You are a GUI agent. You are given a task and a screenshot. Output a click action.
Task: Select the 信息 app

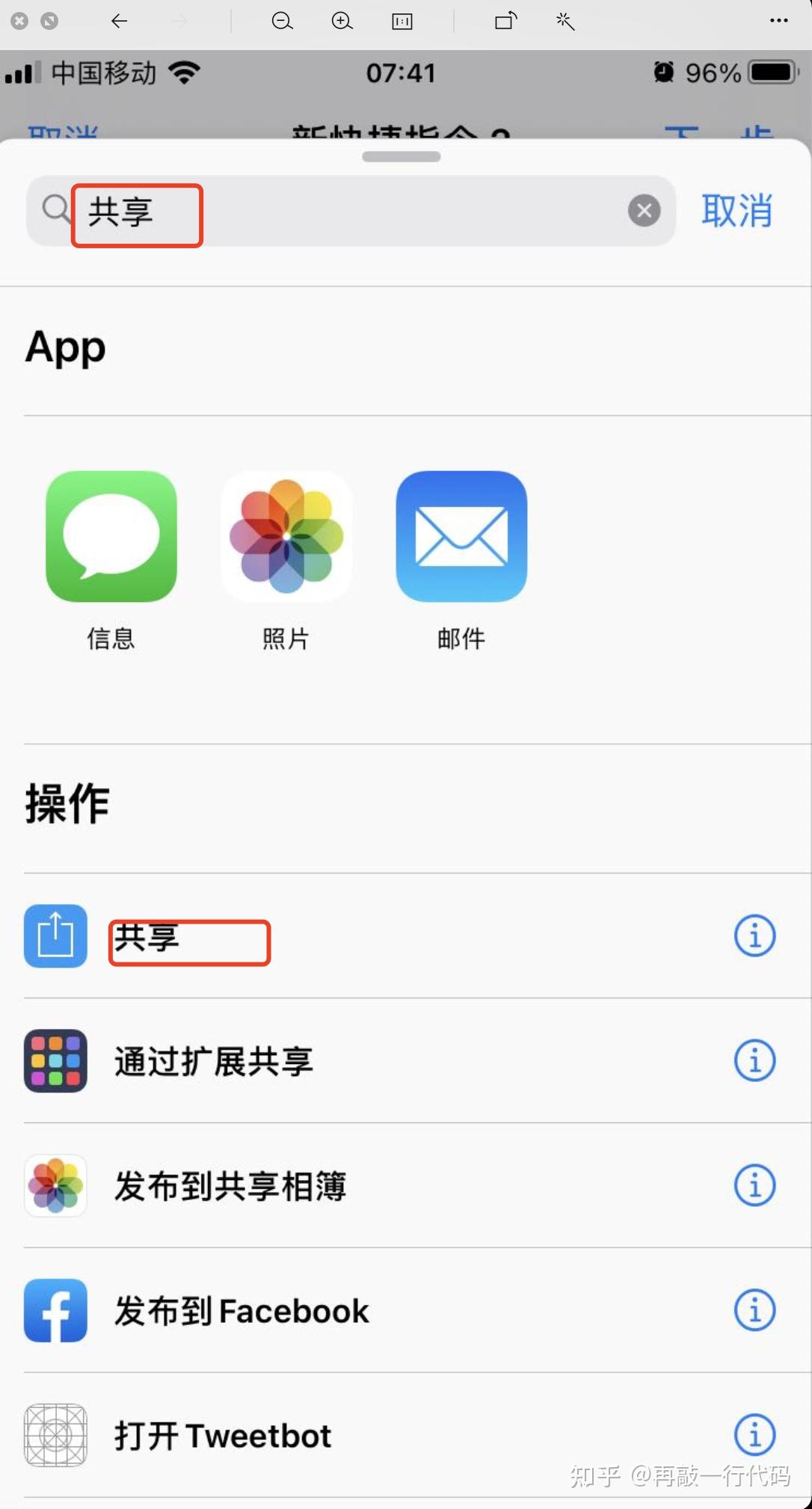111,537
